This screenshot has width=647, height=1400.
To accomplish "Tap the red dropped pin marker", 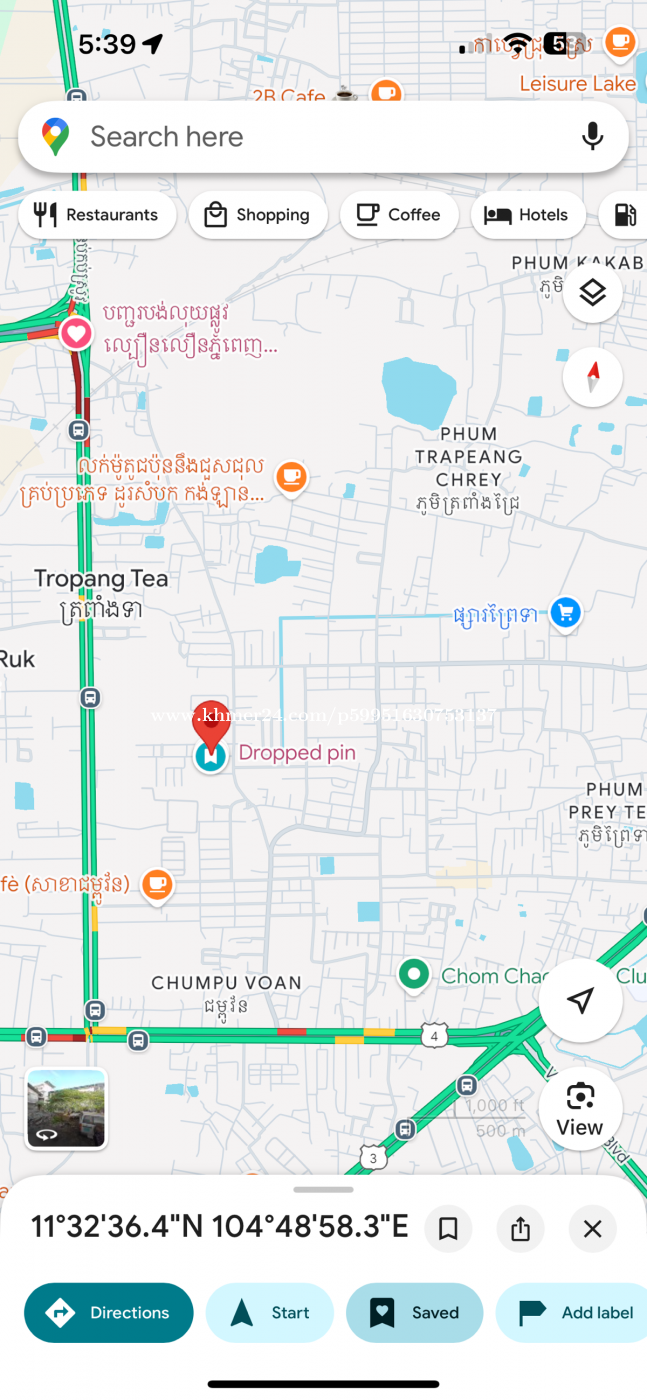I will click(210, 724).
